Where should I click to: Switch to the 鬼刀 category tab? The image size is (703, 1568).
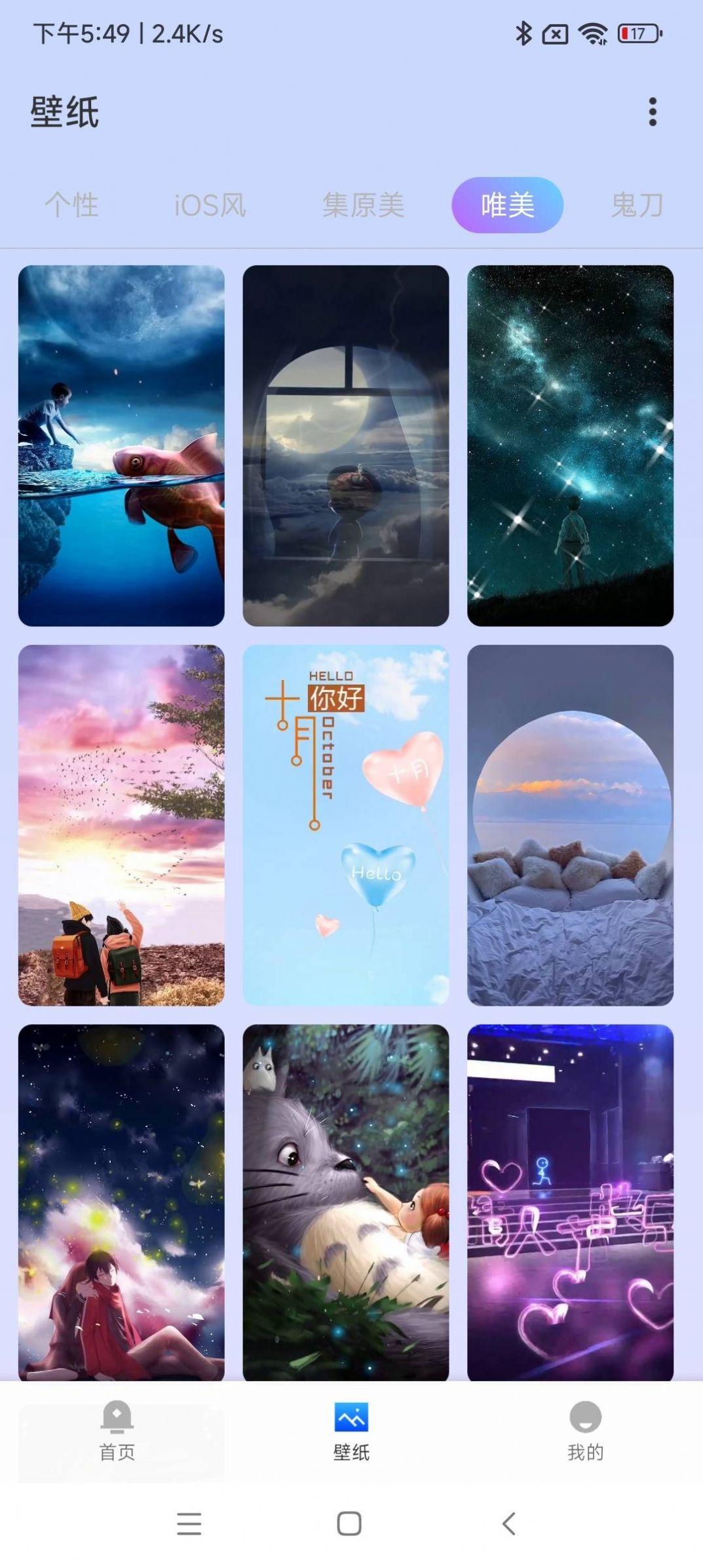click(637, 205)
